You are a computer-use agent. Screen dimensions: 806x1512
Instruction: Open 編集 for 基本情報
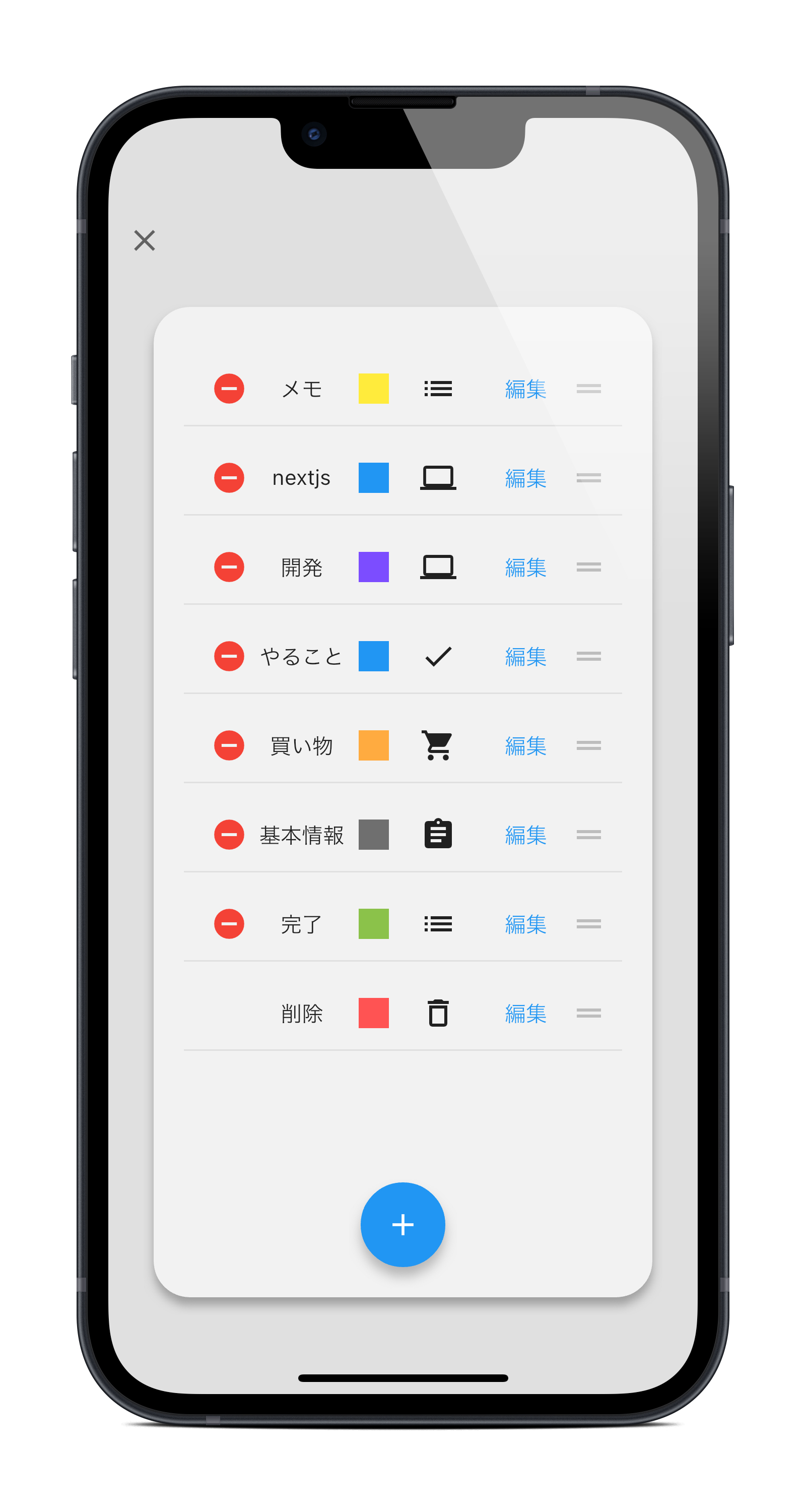click(x=525, y=835)
